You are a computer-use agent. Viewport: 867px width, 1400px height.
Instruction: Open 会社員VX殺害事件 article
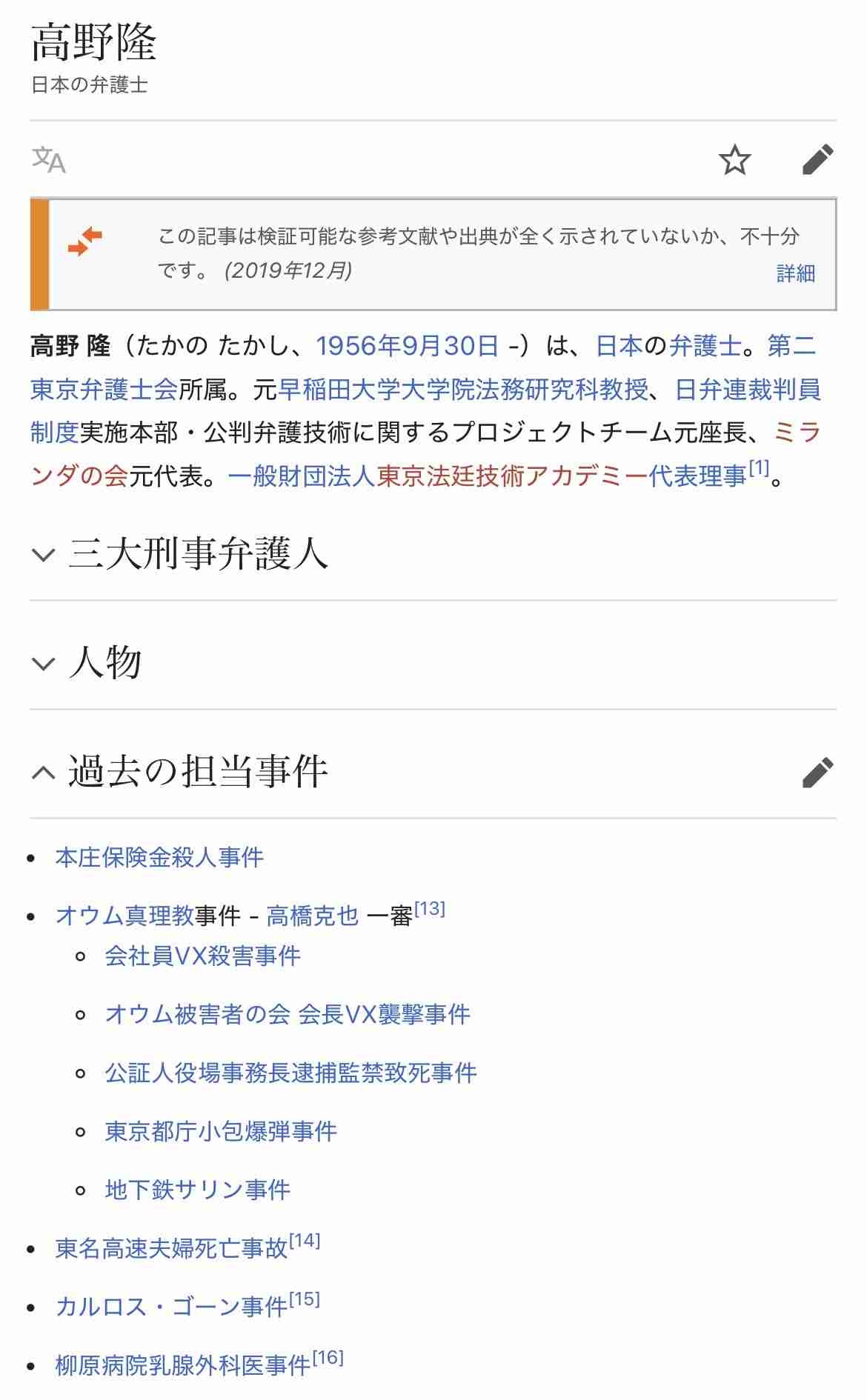202,956
